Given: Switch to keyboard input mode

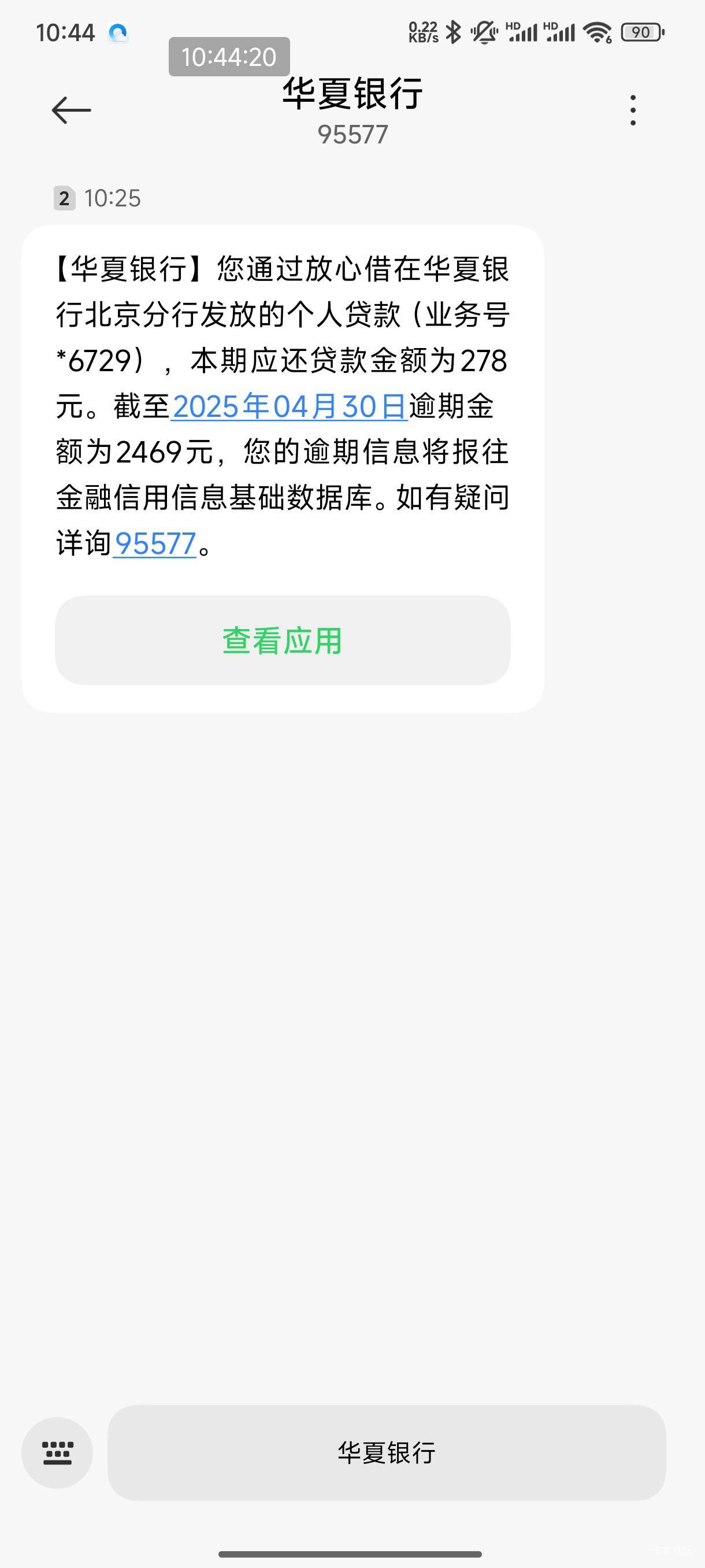Looking at the screenshot, I should pyautogui.click(x=57, y=1453).
